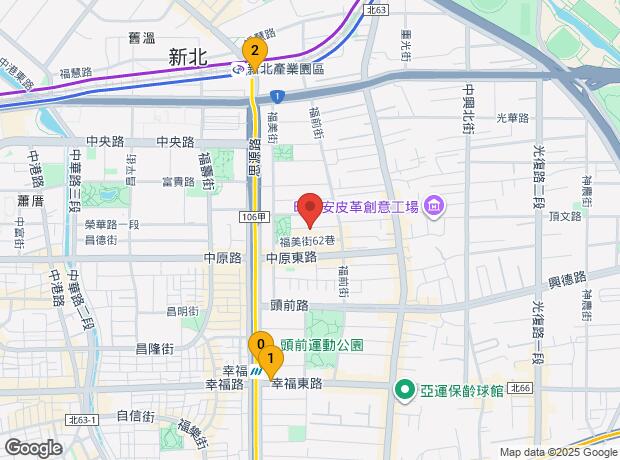Select the orange marker numbered 2
Viewport: 620px width, 460px height.
(x=255, y=53)
